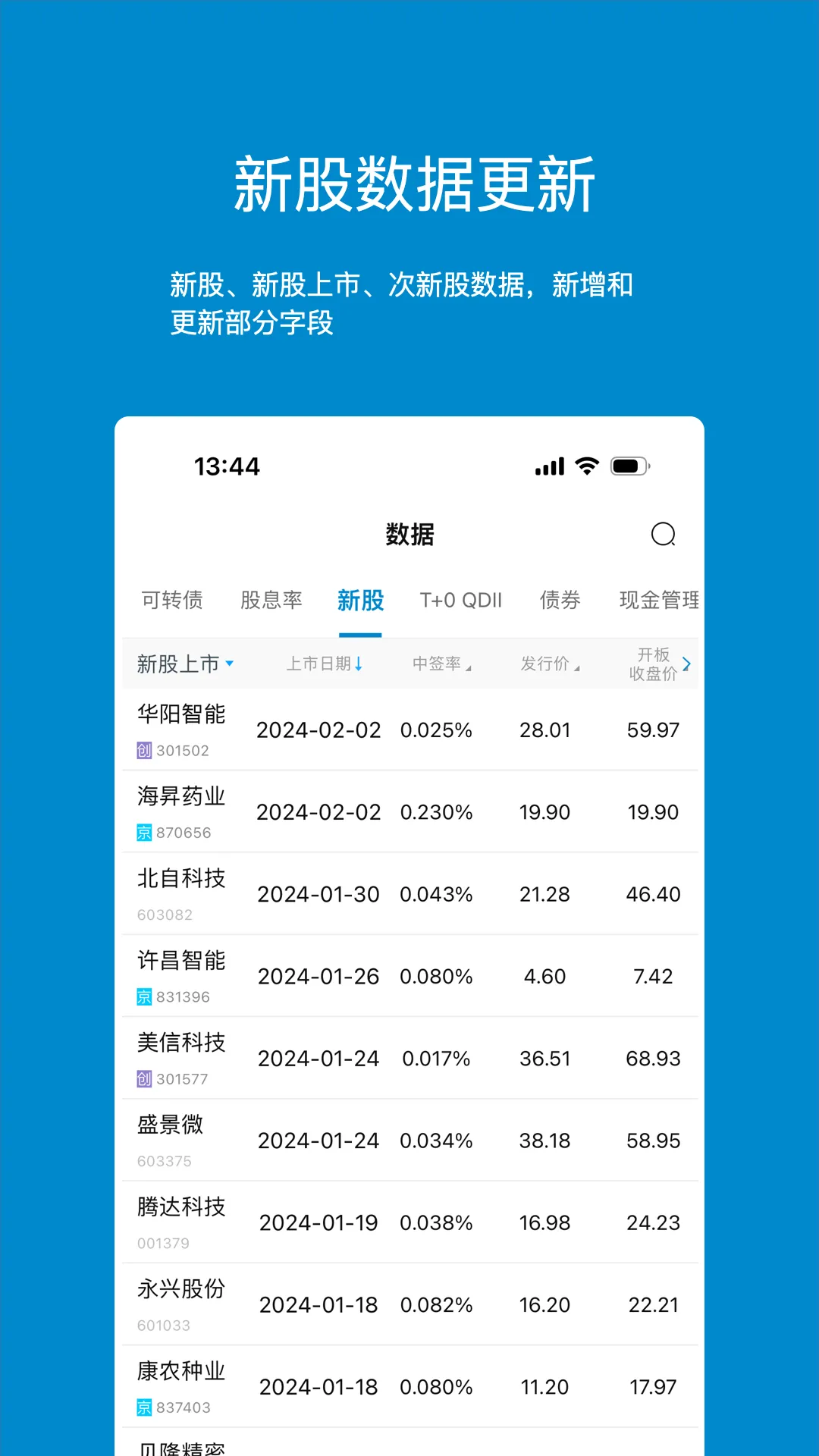Tap the battery icon in the status bar
The width and height of the screenshot is (819, 1456).
click(629, 466)
